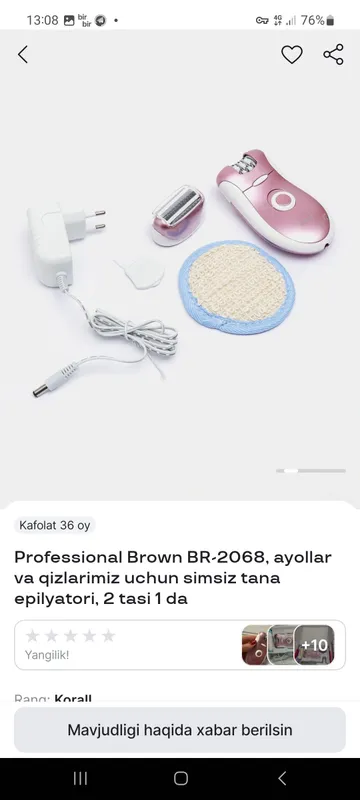Open the +10 review photos thumbnail

click(x=314, y=645)
